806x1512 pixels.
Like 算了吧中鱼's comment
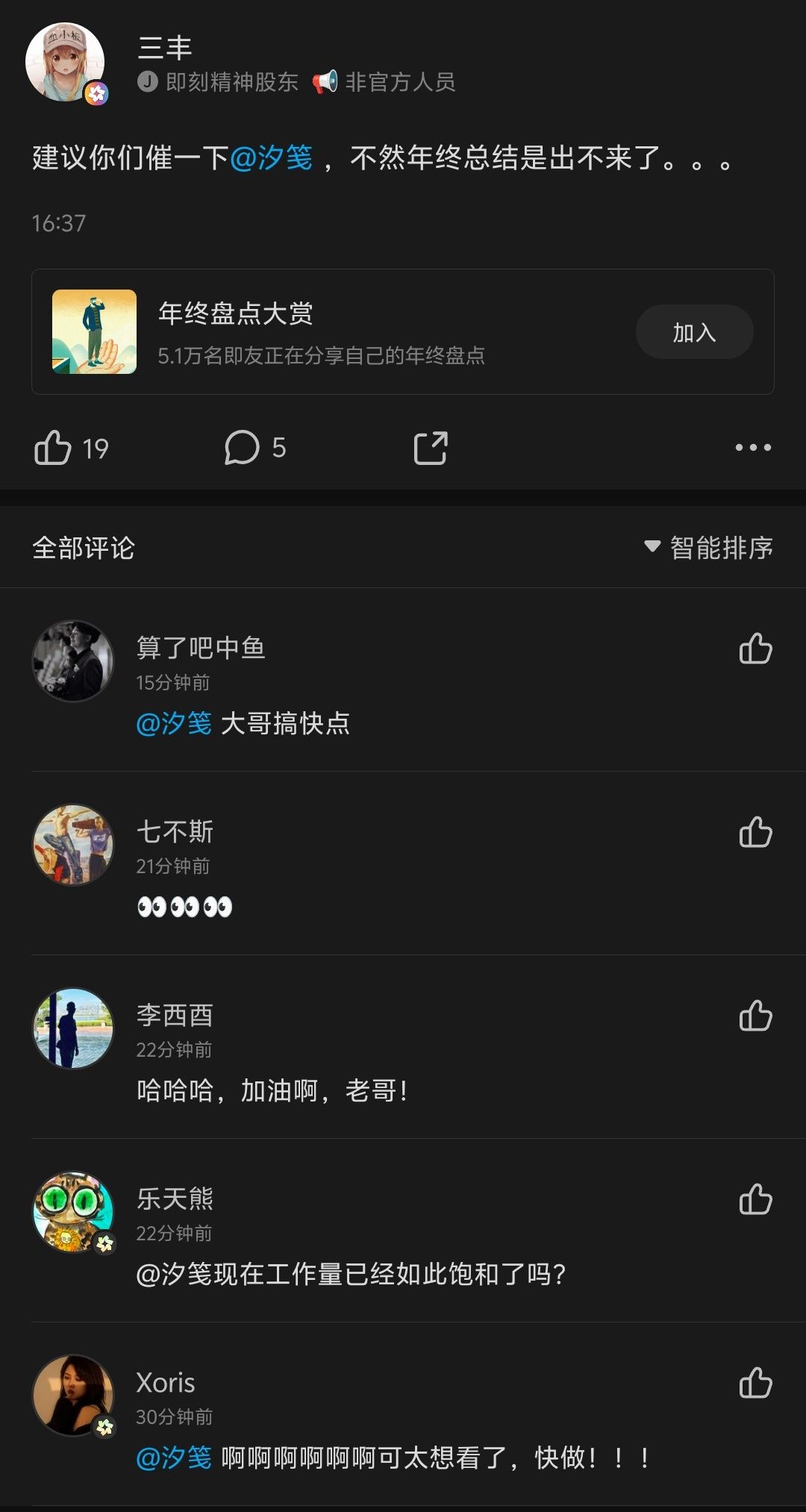click(755, 649)
